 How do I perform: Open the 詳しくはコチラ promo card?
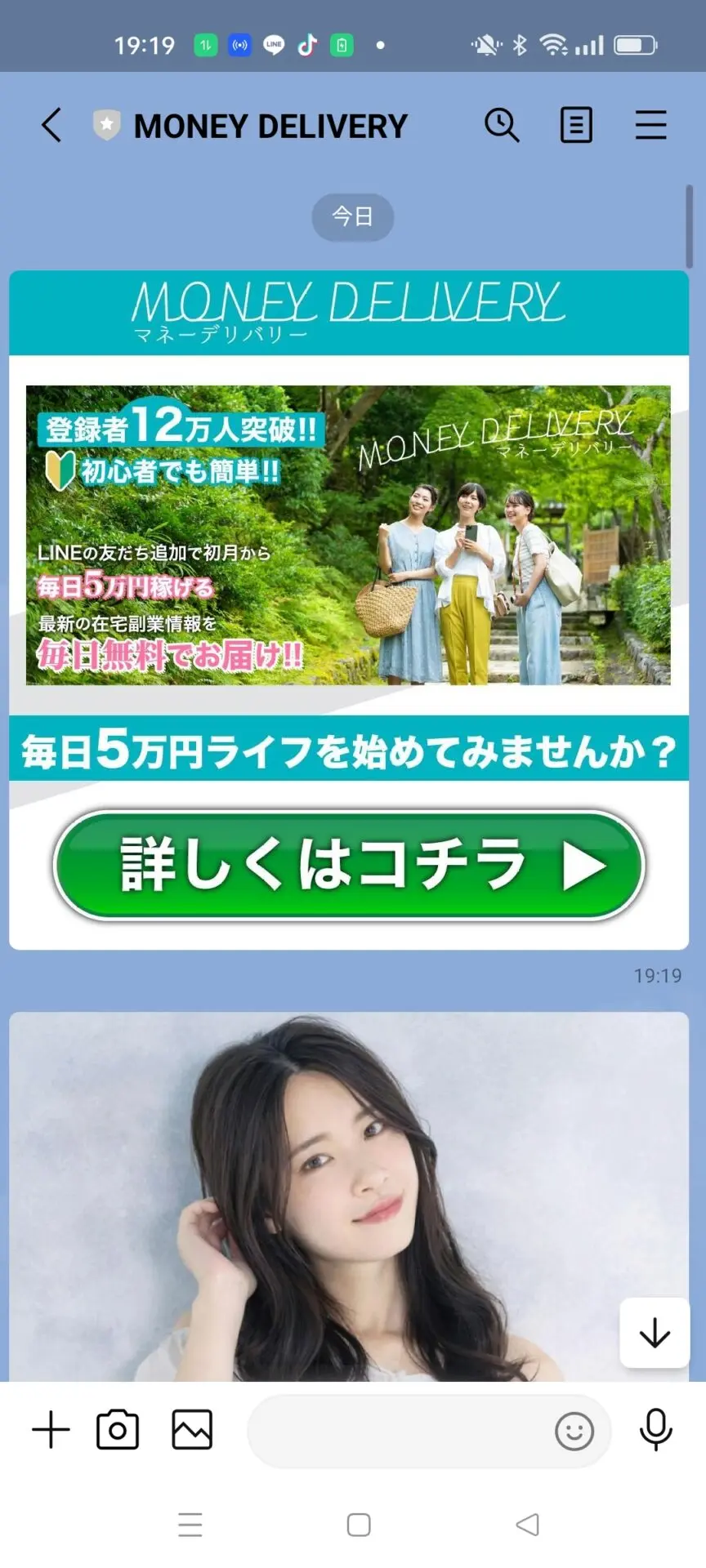click(349, 866)
